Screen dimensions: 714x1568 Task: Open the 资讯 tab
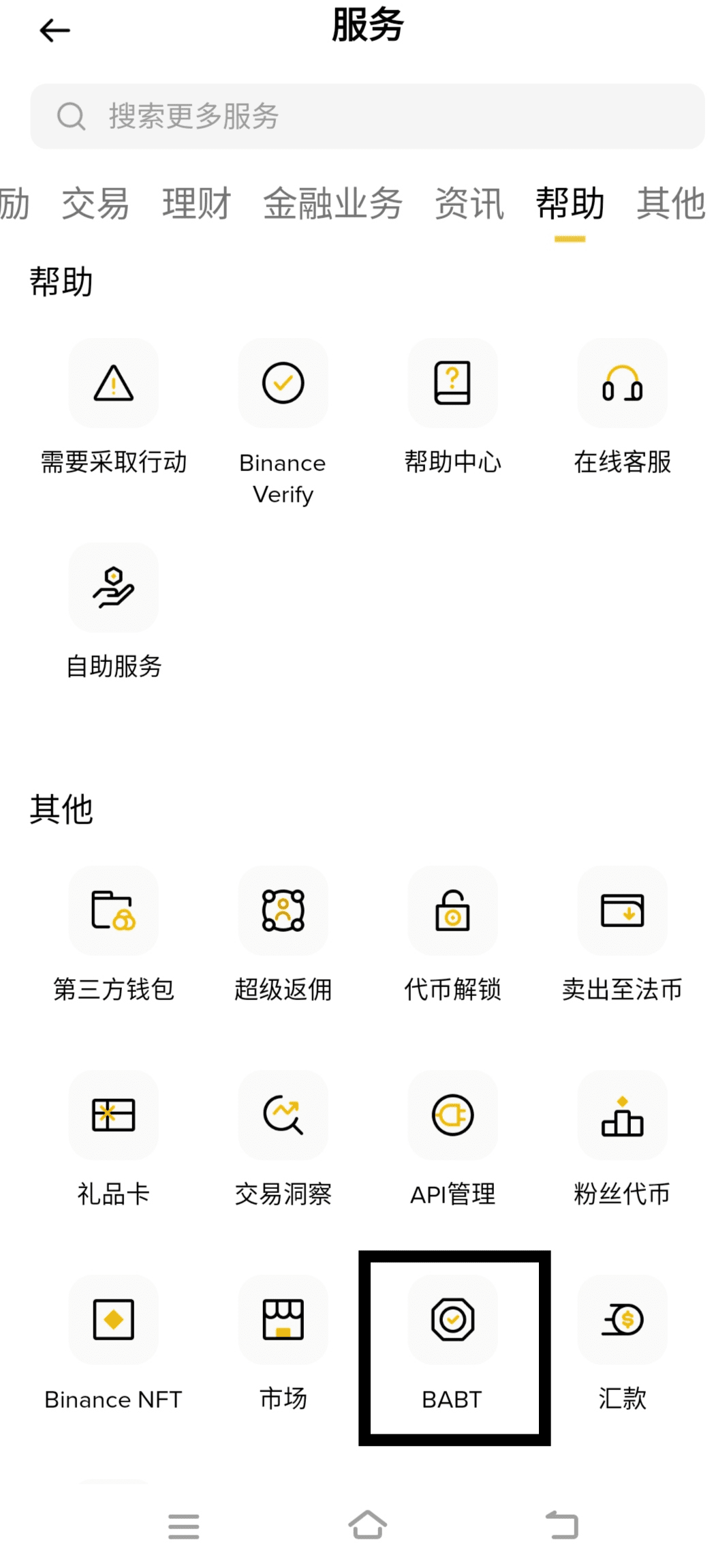pyautogui.click(x=469, y=204)
